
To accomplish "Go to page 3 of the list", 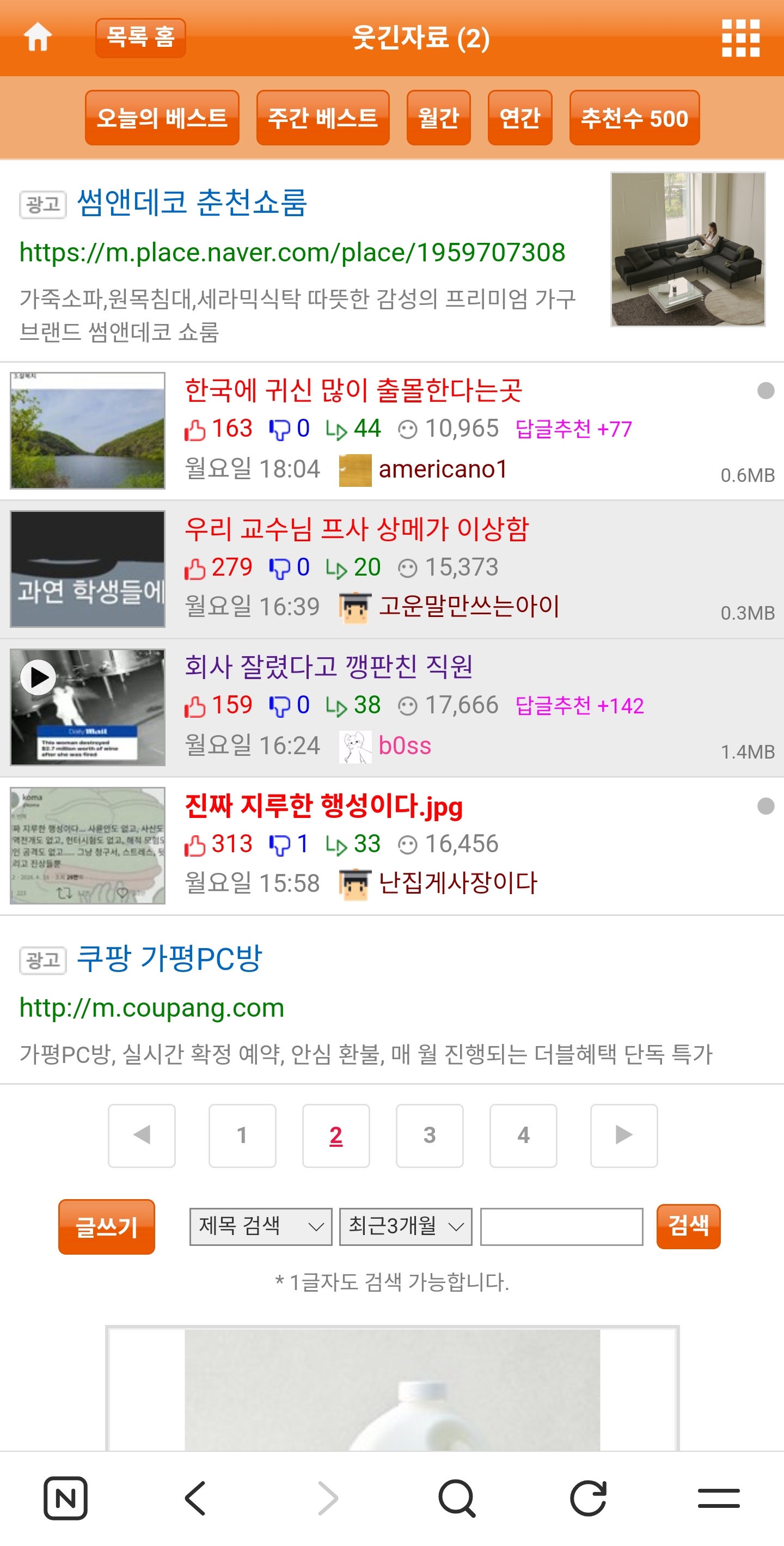I will pos(430,1135).
